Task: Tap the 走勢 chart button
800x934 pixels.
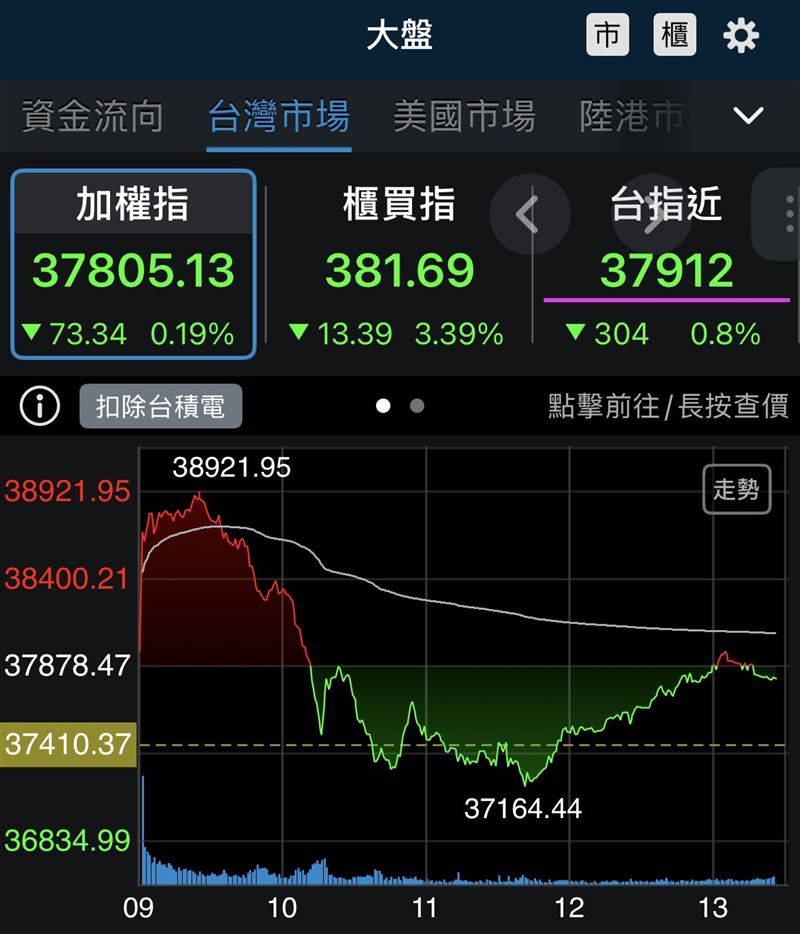Action: coord(736,489)
